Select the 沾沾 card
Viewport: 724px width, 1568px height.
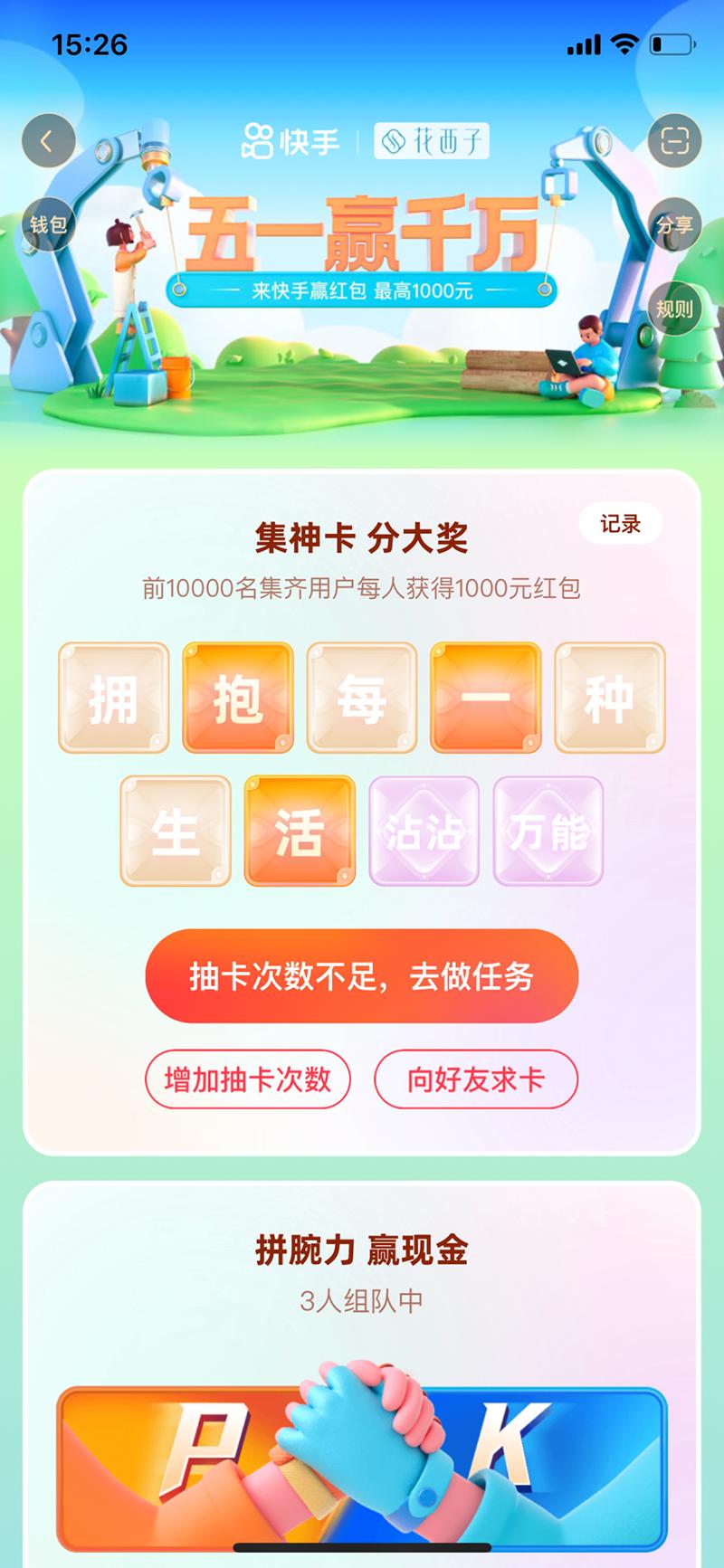click(x=424, y=831)
